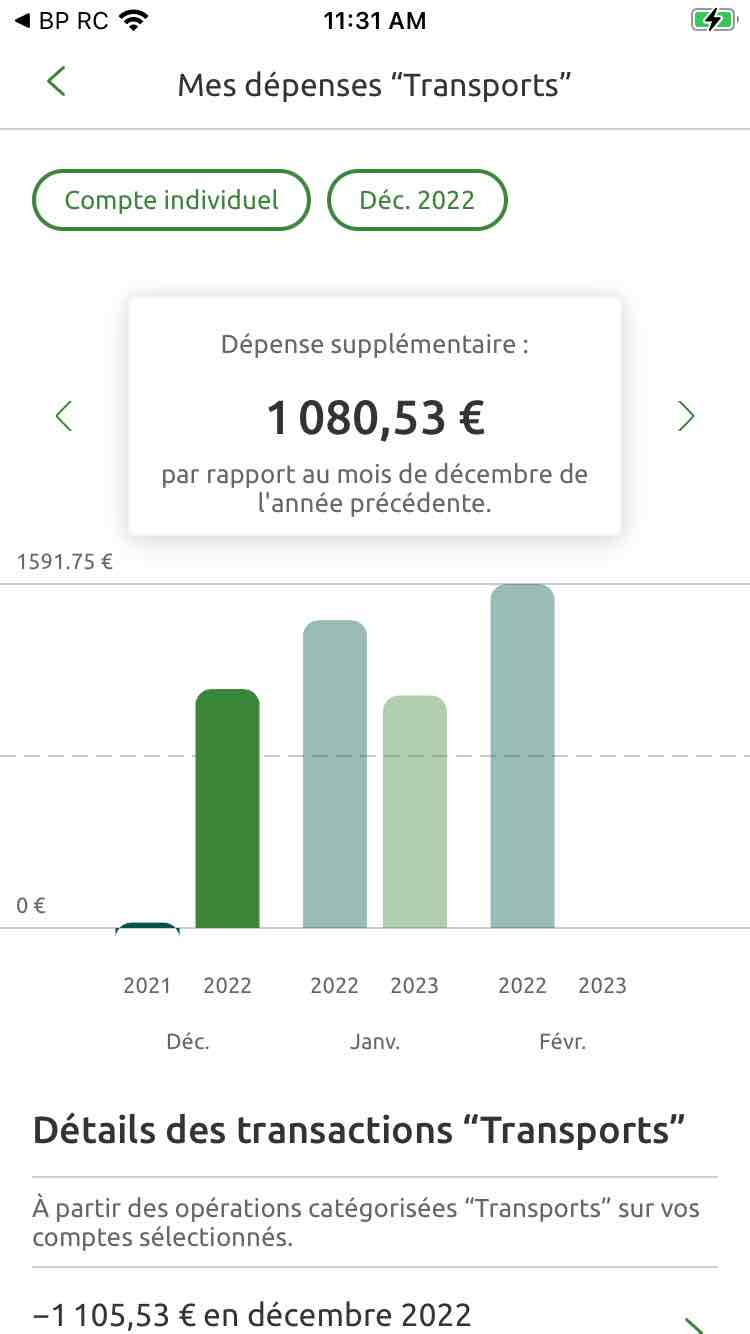Click the left chevron to view previous month
750x1334 pixels.
coord(63,415)
